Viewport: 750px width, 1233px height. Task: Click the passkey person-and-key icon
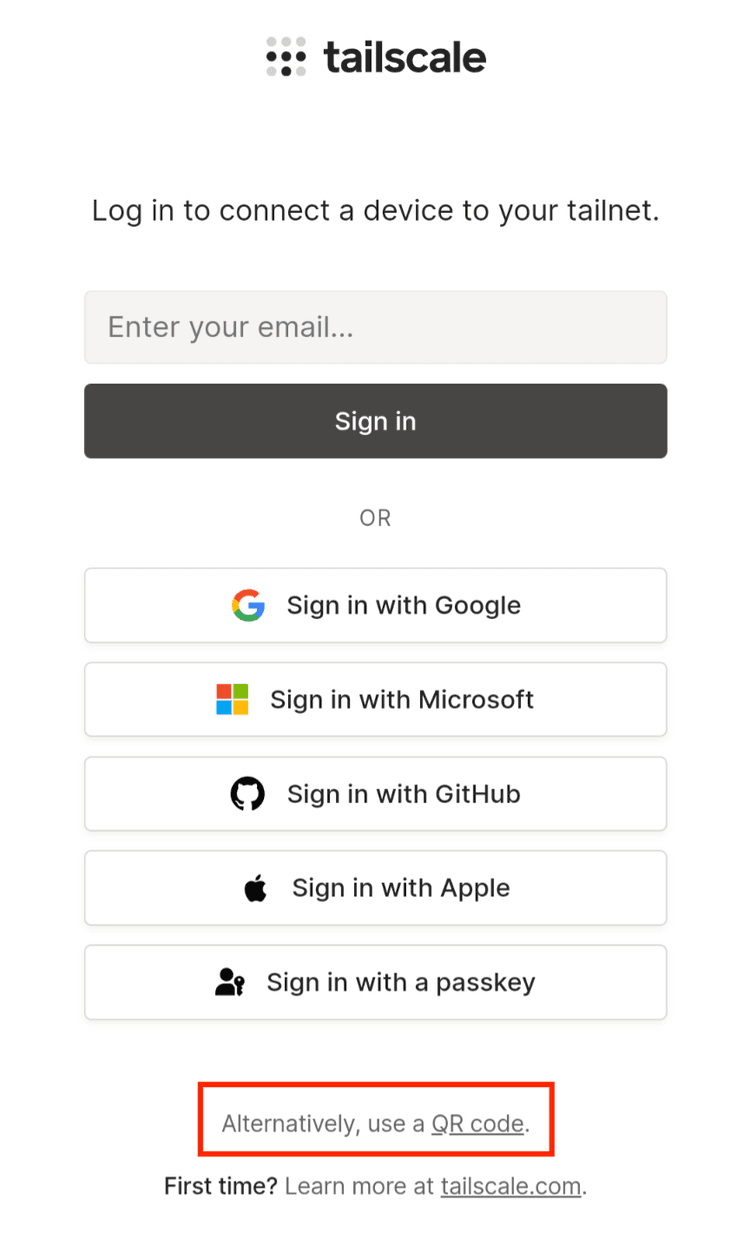[230, 981]
